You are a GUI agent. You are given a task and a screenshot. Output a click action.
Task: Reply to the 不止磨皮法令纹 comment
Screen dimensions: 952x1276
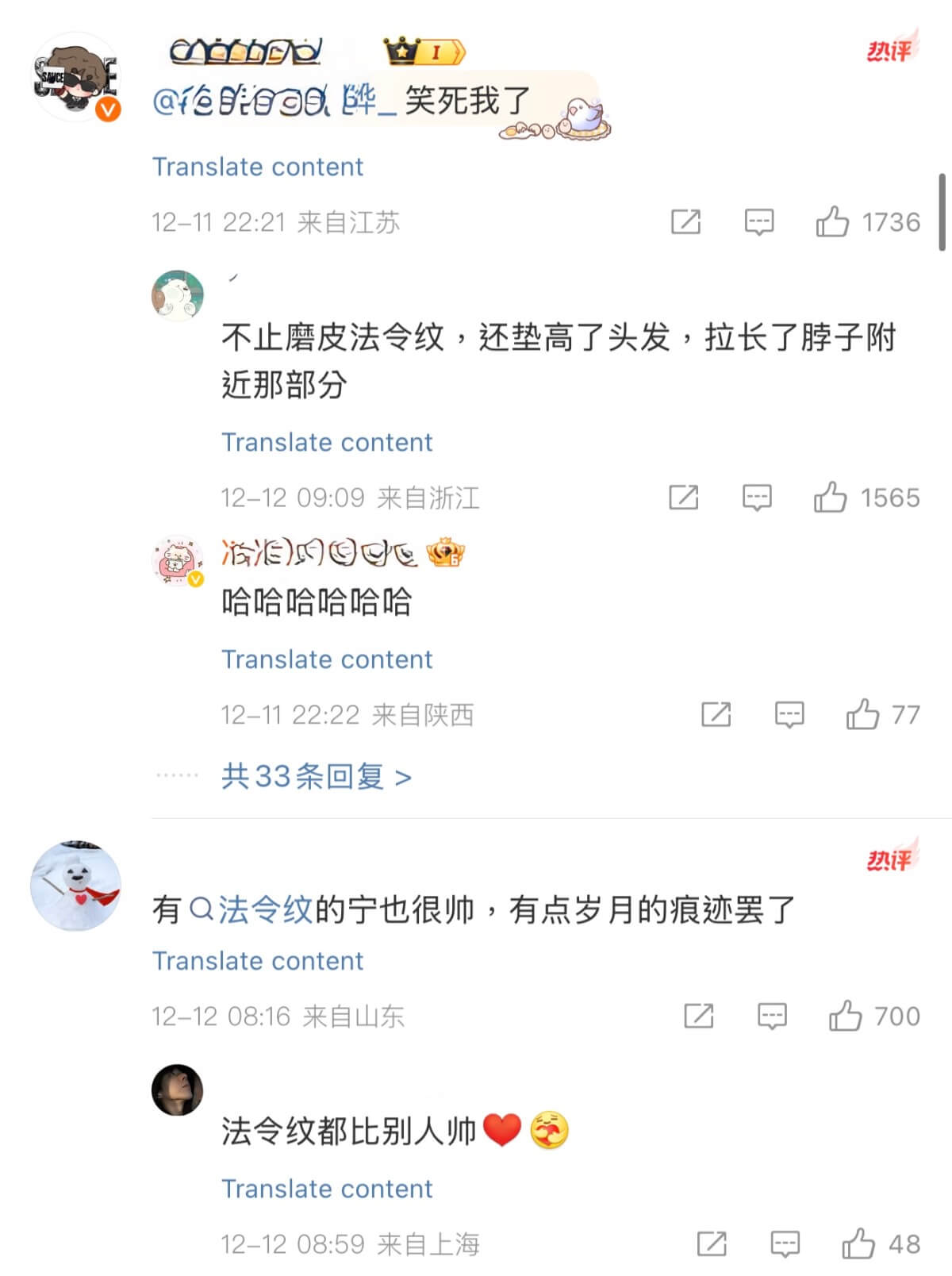point(756,498)
